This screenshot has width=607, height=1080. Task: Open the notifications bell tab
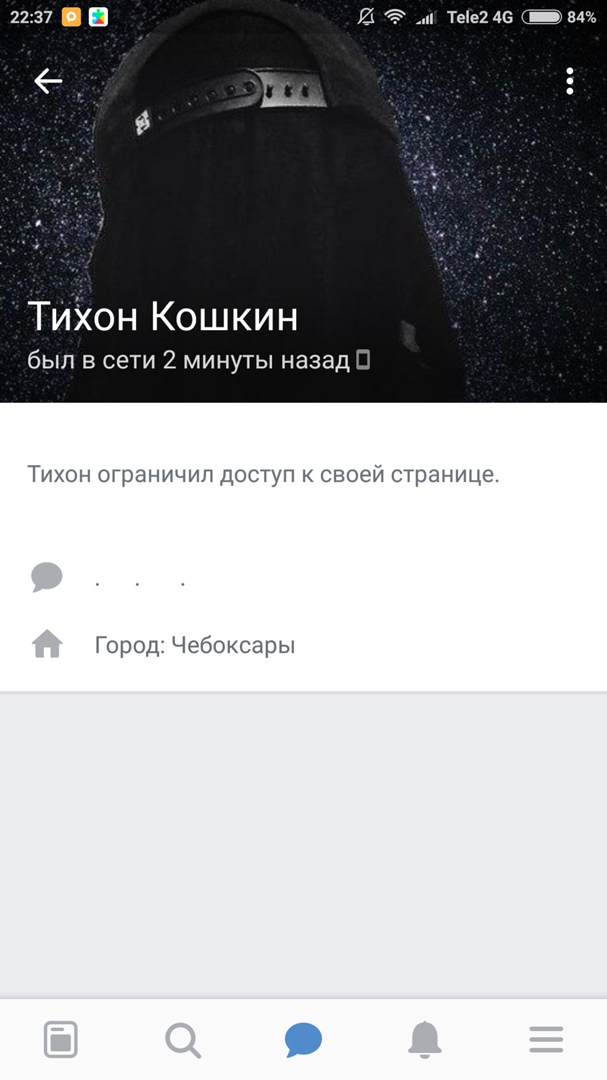[x=425, y=1041]
